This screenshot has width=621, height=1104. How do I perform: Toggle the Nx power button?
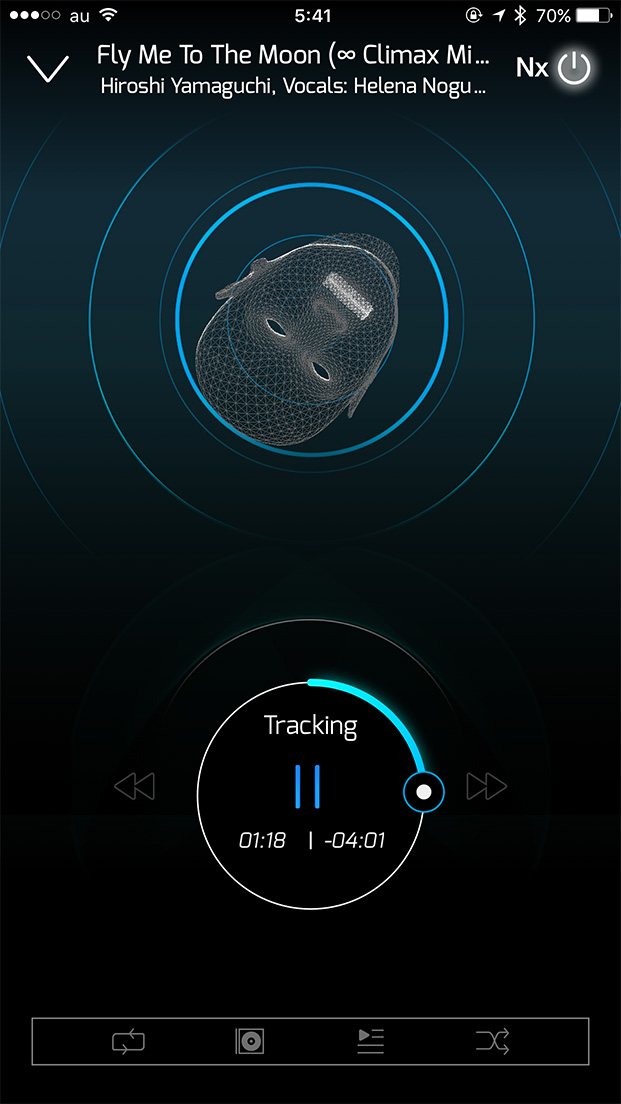click(x=575, y=68)
